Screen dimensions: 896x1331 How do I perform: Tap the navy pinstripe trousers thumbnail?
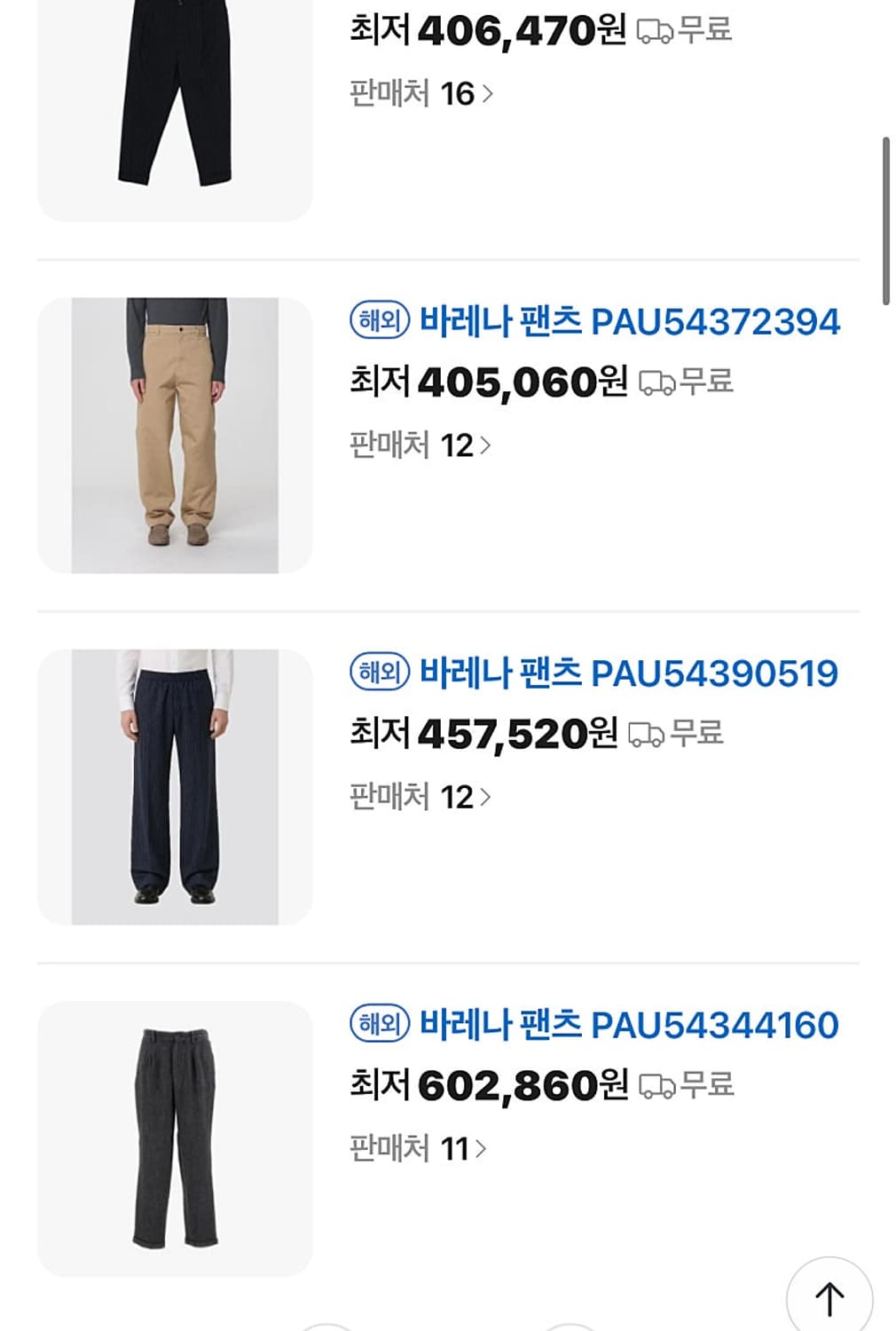[x=175, y=784]
